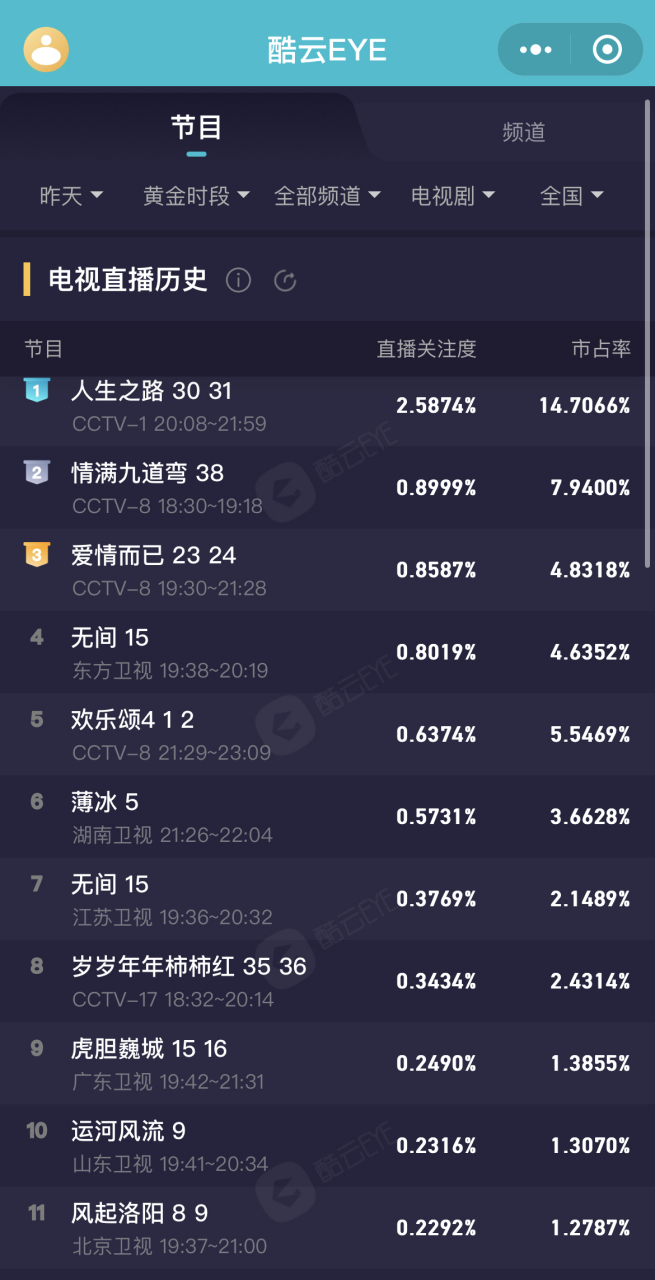Open the 风起洛阳 8 9 row
The width and height of the screenshot is (655, 1280).
click(327, 1227)
